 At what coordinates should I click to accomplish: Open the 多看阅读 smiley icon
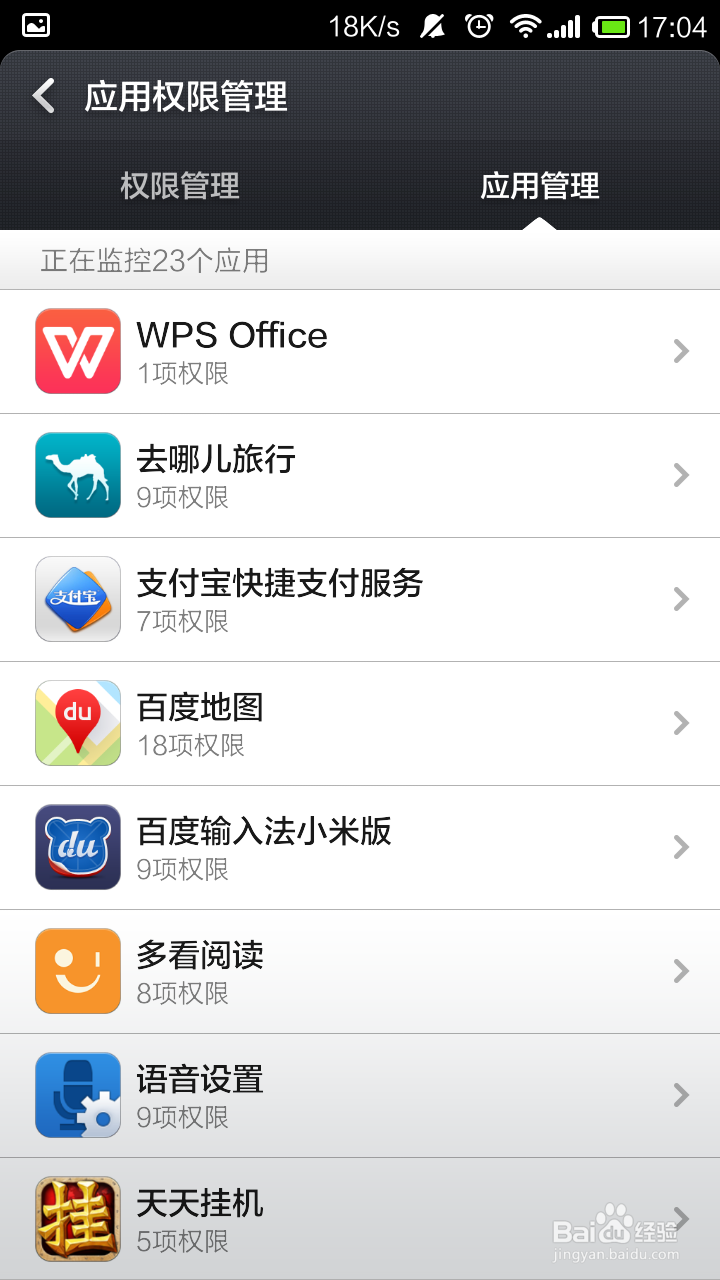pyautogui.click(x=77, y=971)
